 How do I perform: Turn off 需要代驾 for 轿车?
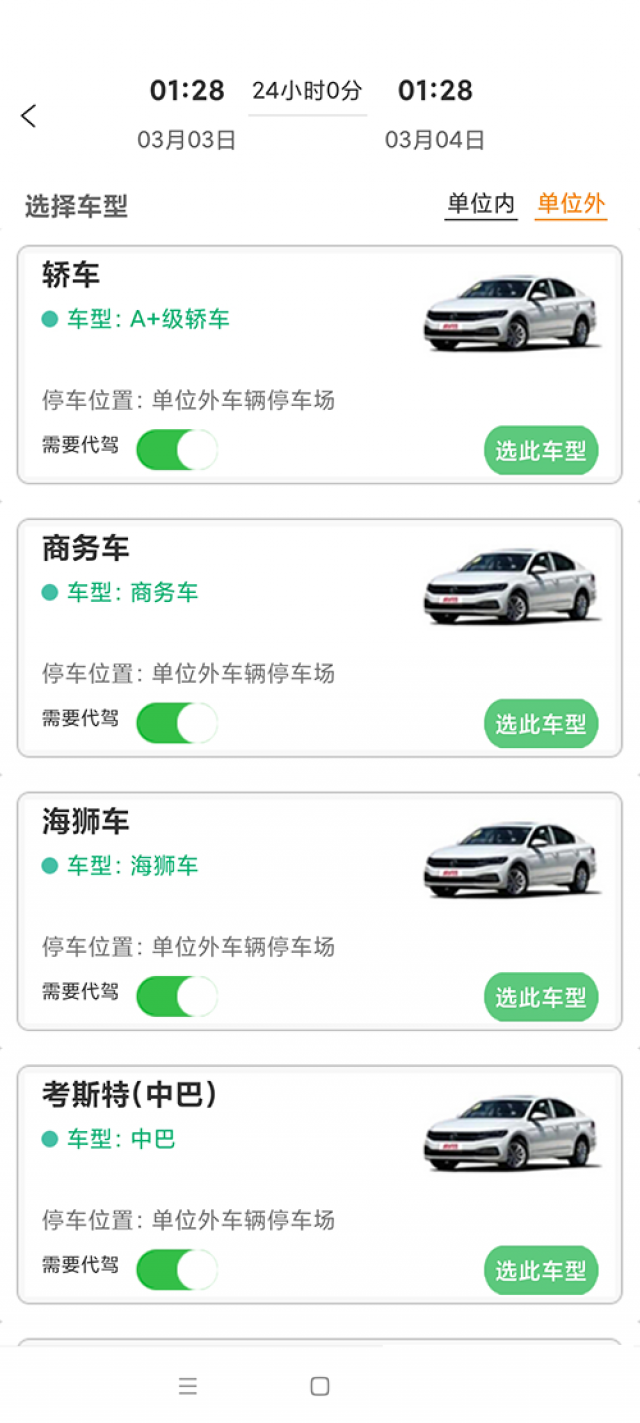(177, 450)
